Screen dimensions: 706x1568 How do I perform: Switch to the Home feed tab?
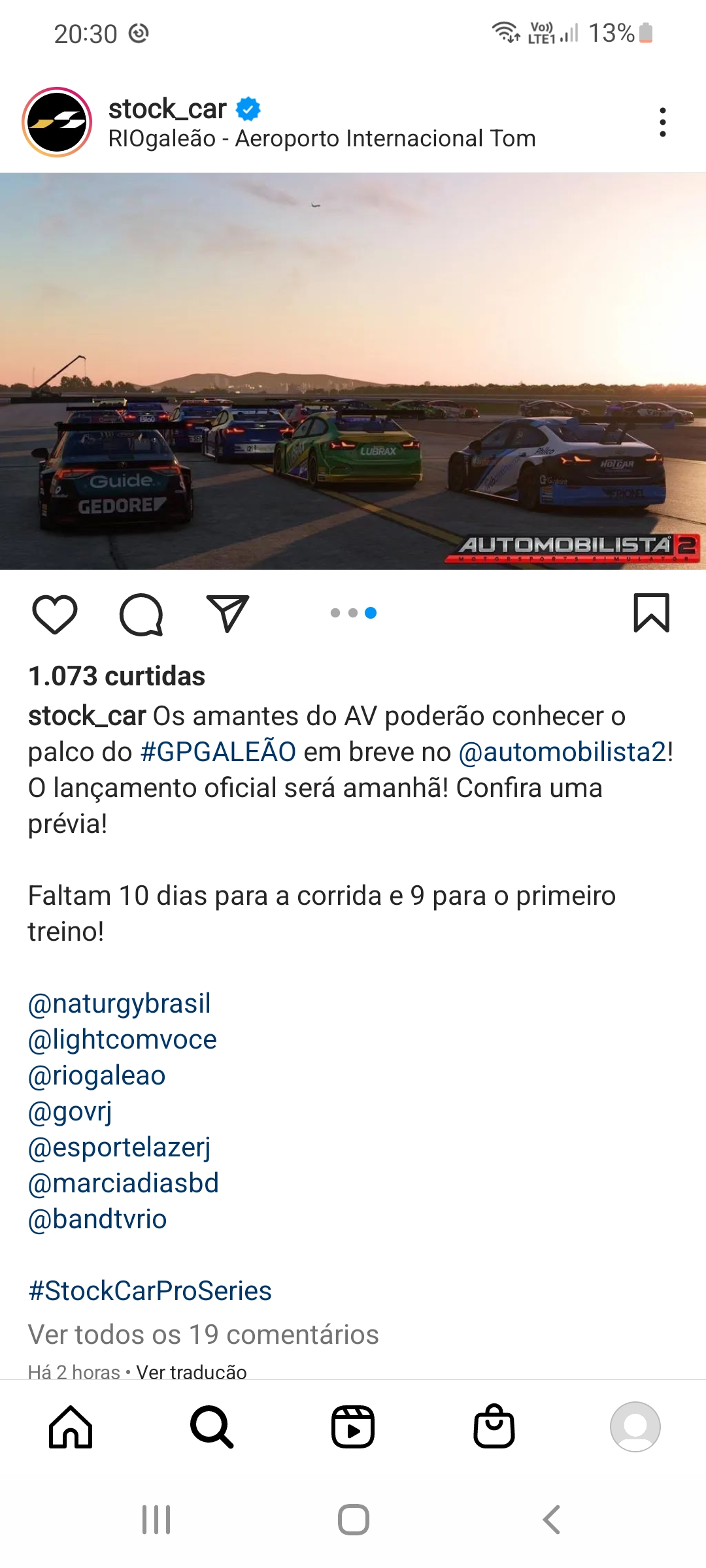[71, 1427]
